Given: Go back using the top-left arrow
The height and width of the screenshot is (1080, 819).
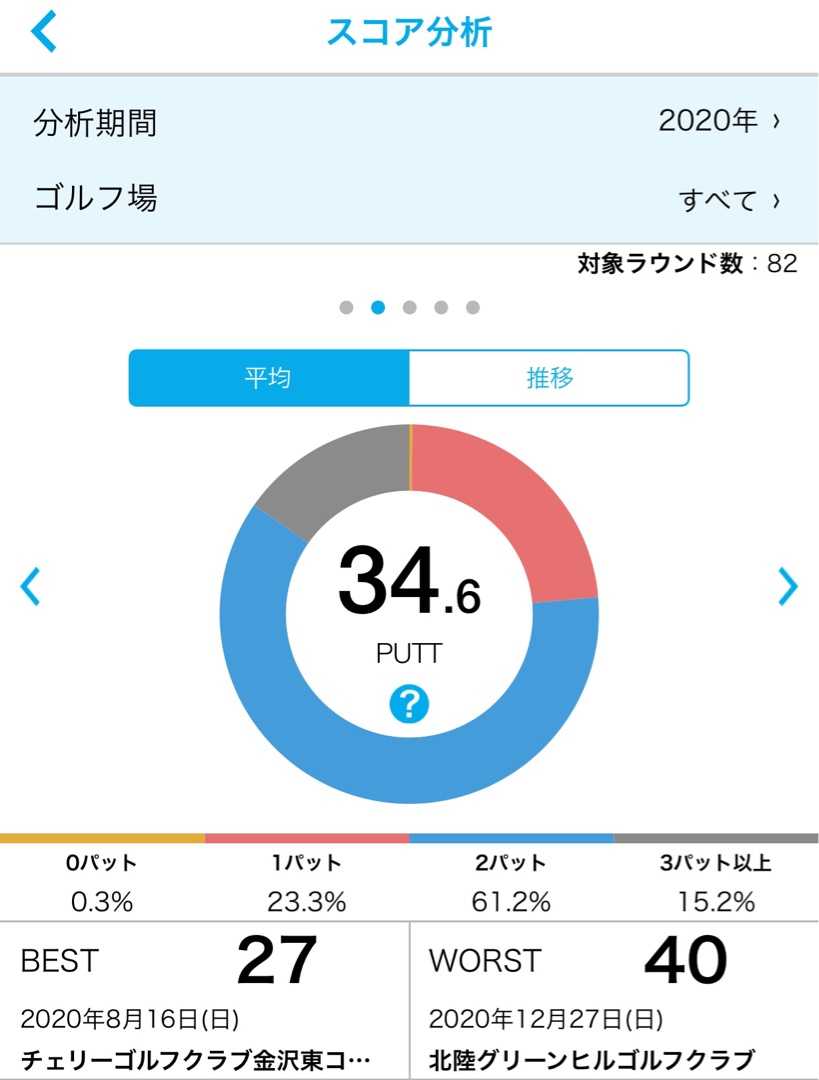Looking at the screenshot, I should pos(44,32).
